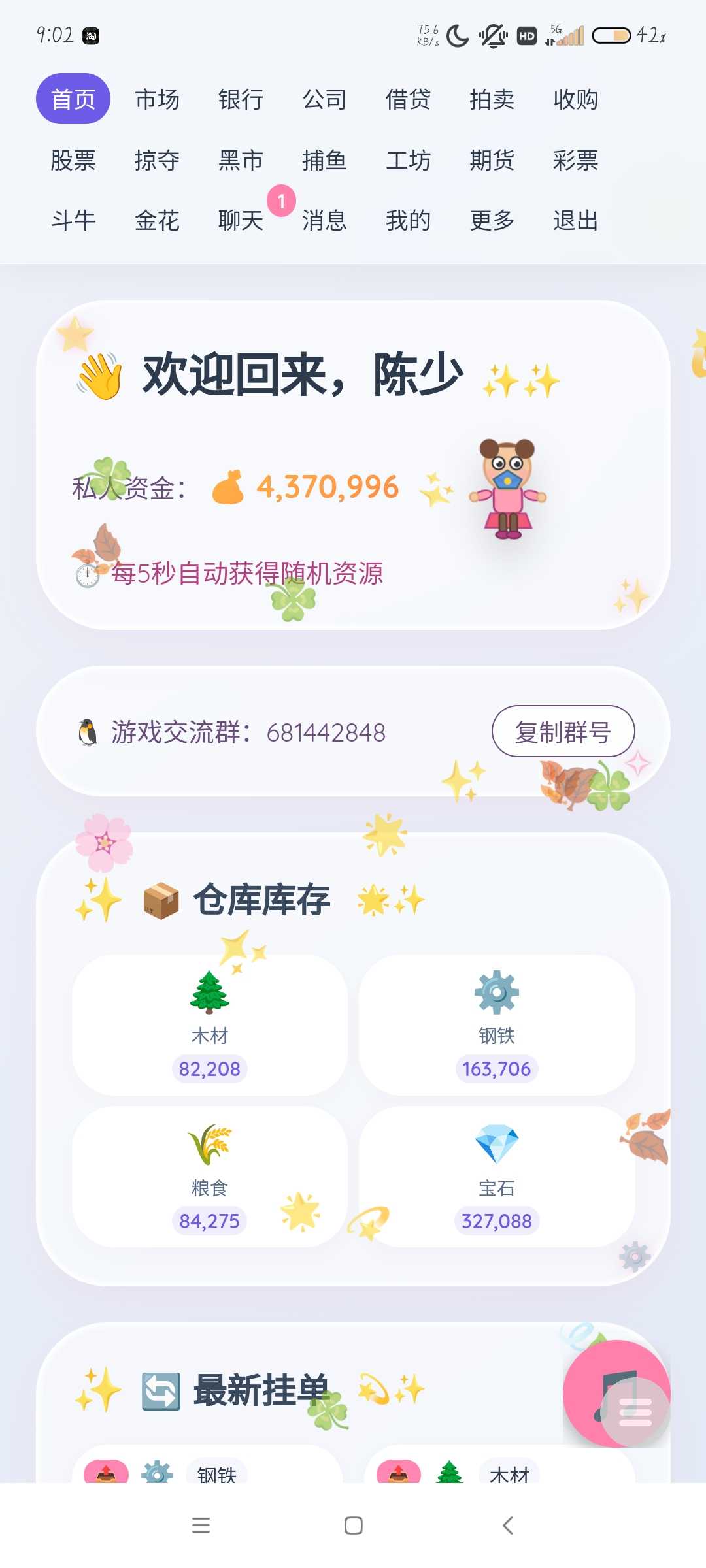Go back using the system back button
This screenshot has width=706, height=1568.
tap(507, 1526)
